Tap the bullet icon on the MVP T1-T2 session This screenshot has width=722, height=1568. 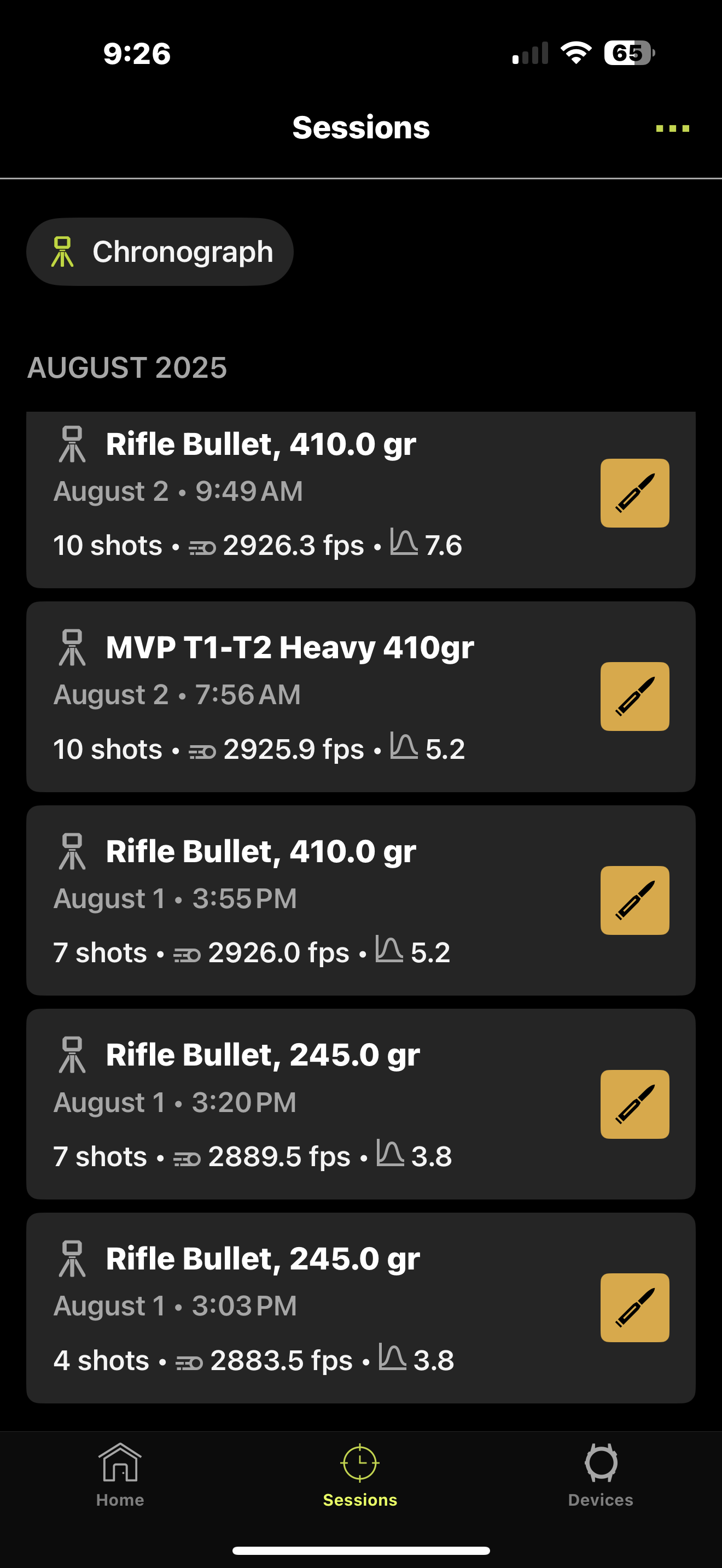(x=634, y=697)
